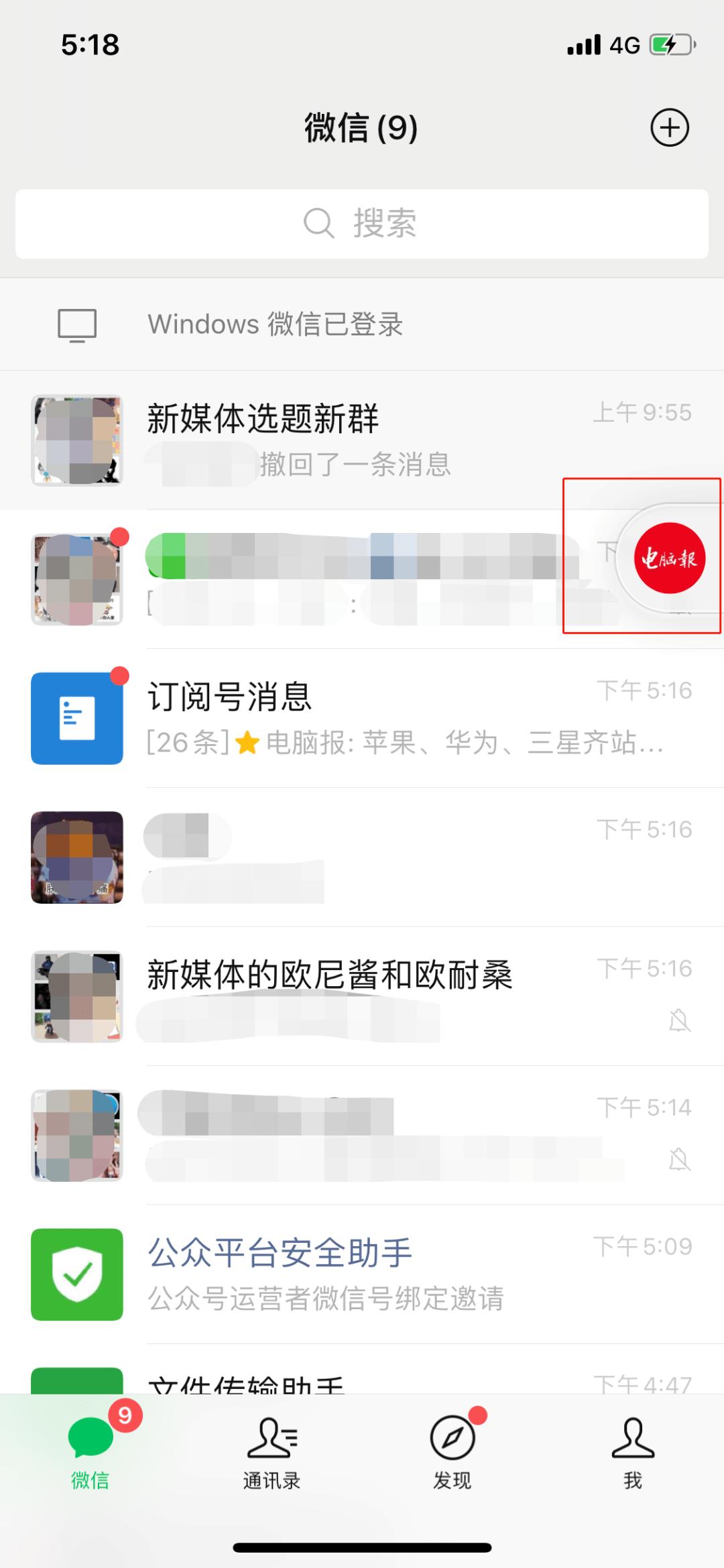The height and width of the screenshot is (1568, 724).
Task: Click the Windows monitor icon in the banner
Action: pyautogui.click(x=78, y=324)
